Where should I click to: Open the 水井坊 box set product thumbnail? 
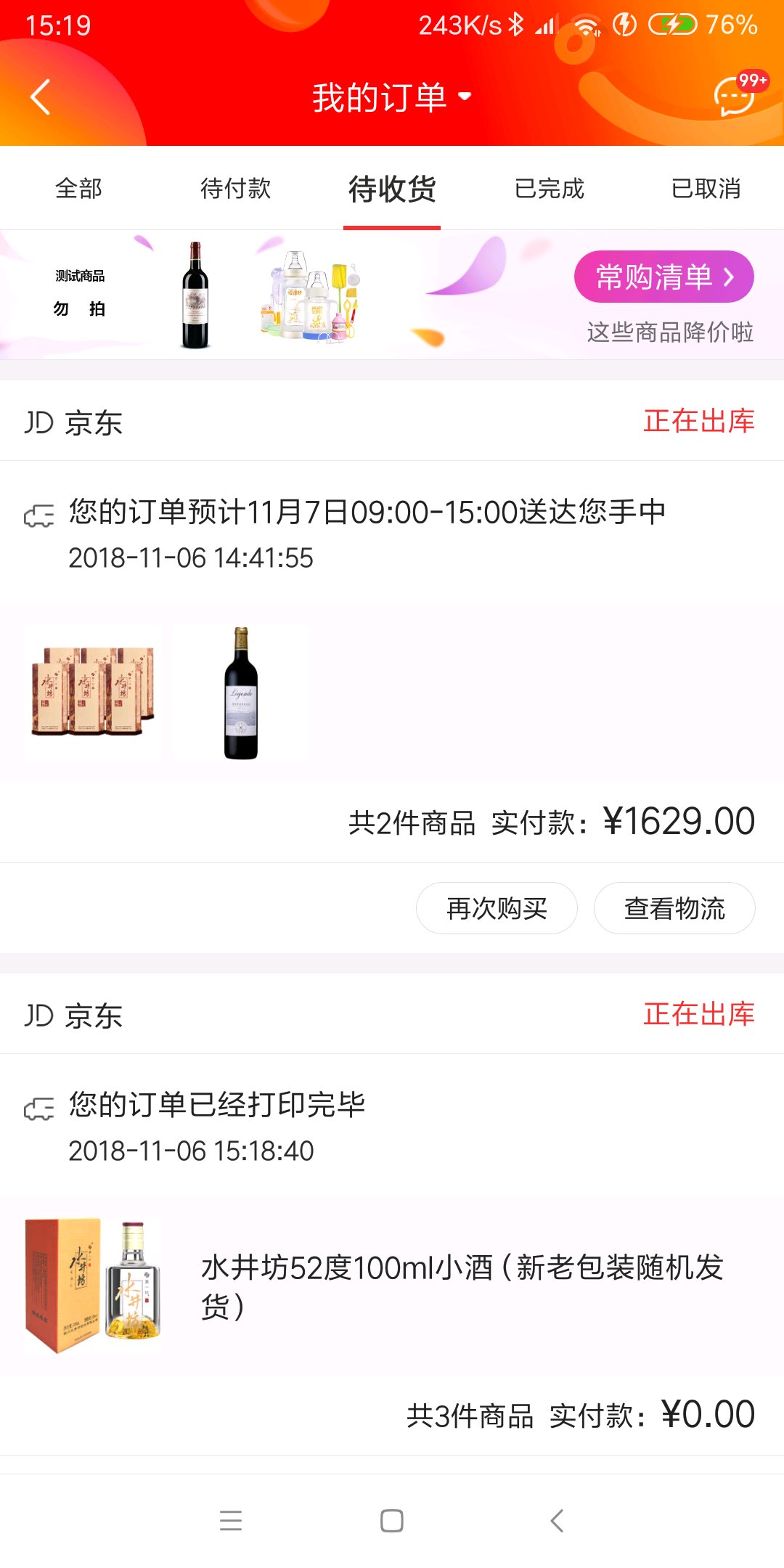click(93, 693)
